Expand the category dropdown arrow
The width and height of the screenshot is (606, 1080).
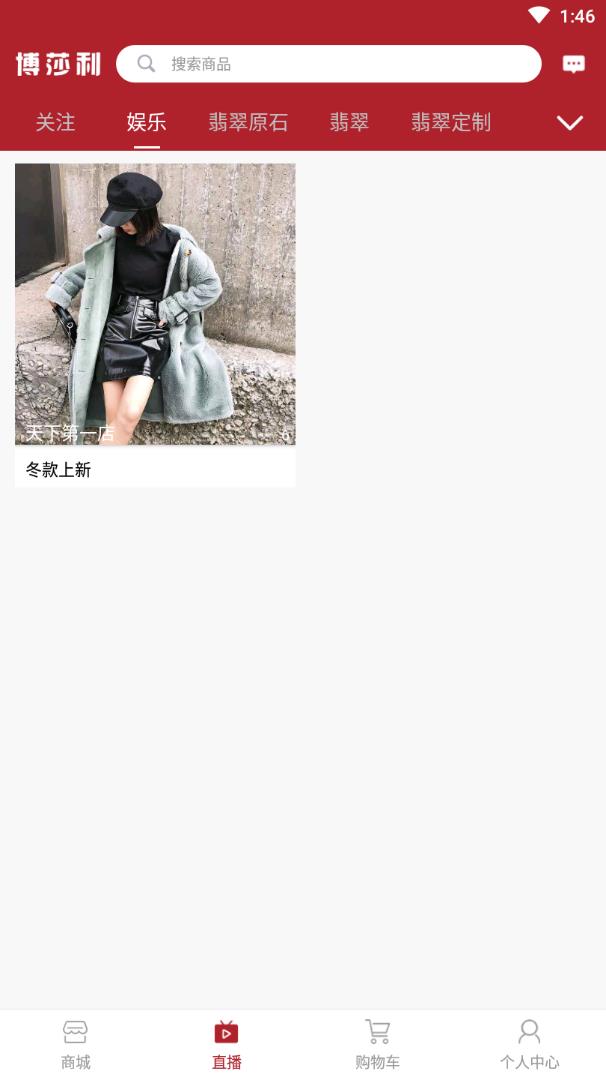[569, 123]
